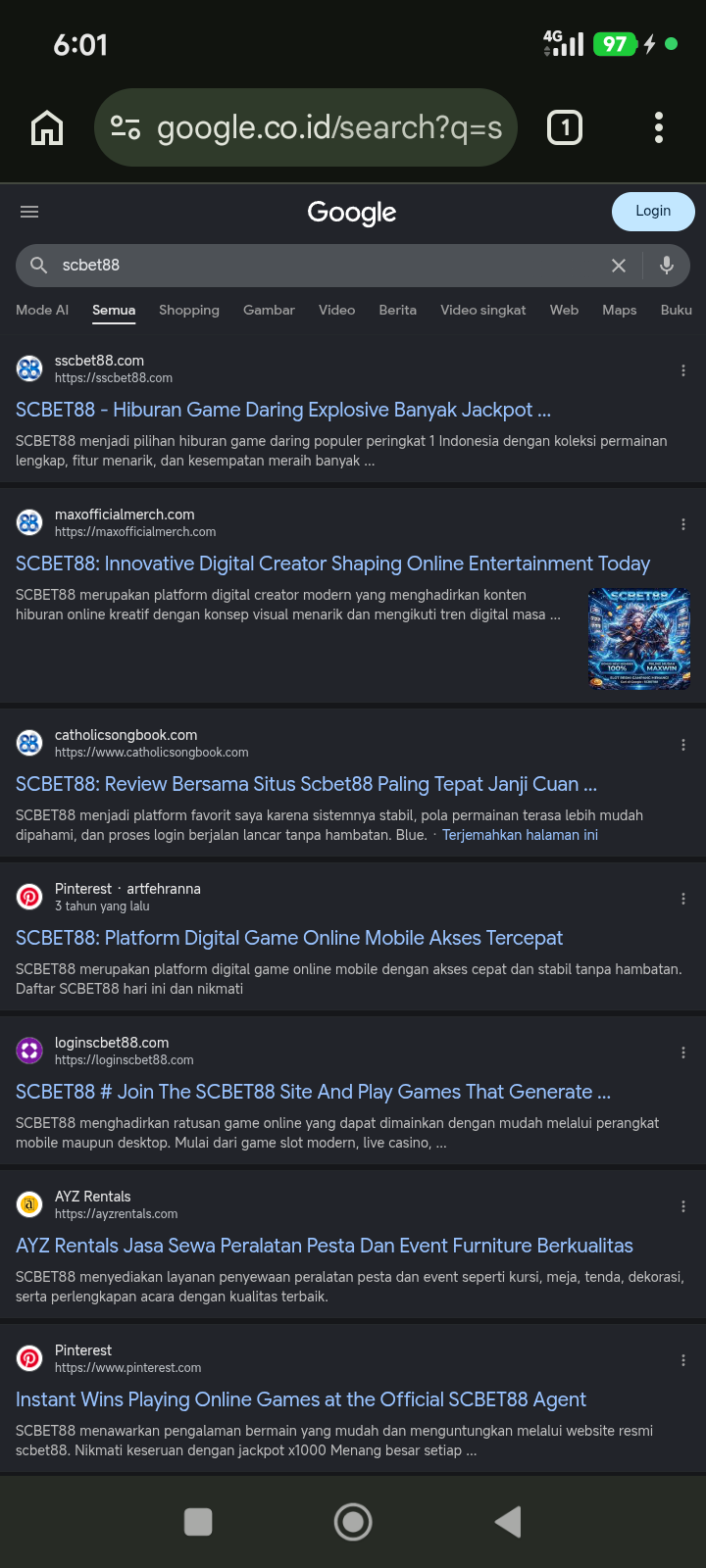Tap the browser address bar
The image size is (706, 1568).
coord(305,127)
